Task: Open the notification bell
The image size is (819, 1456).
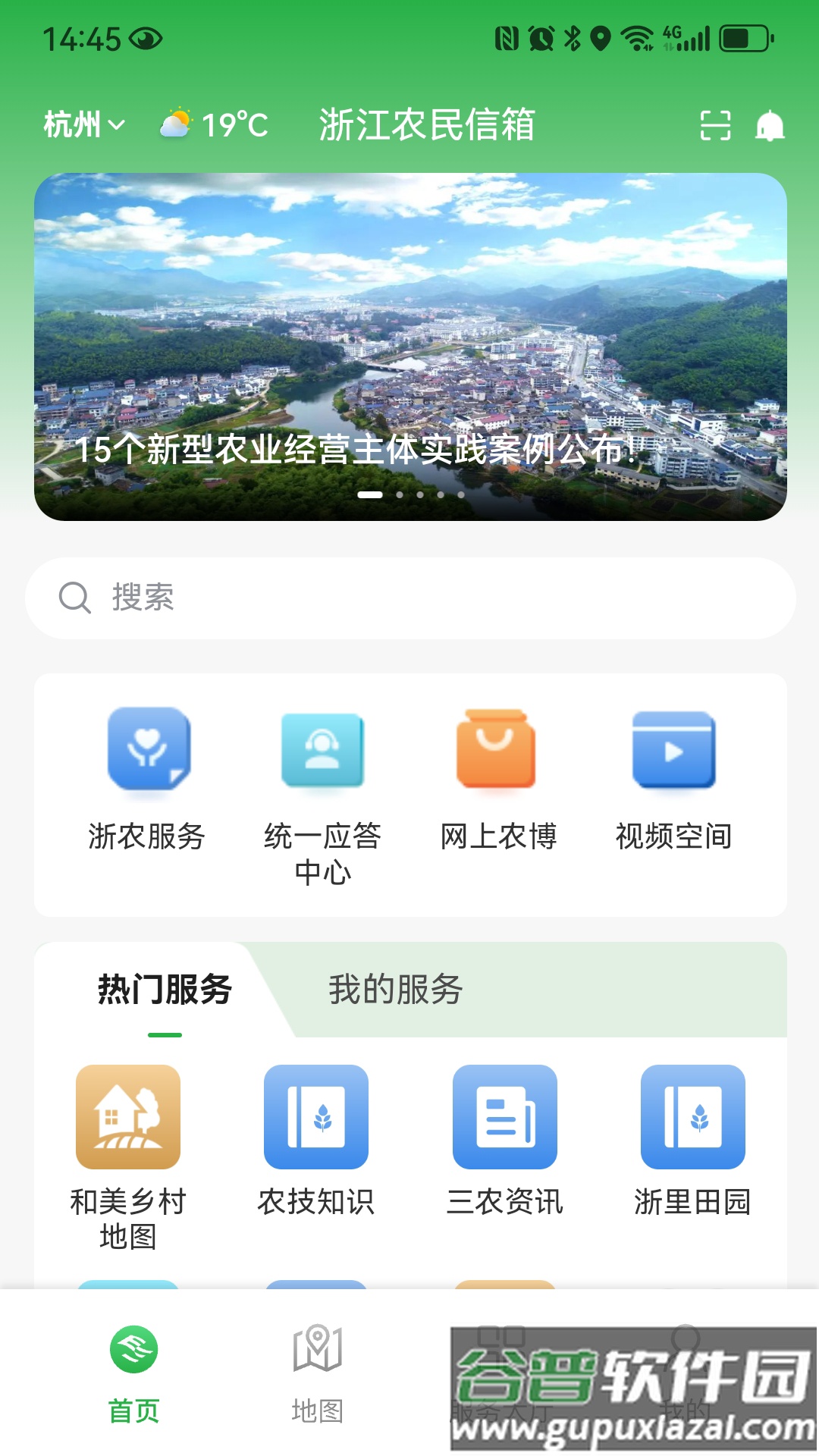Action: click(x=770, y=125)
